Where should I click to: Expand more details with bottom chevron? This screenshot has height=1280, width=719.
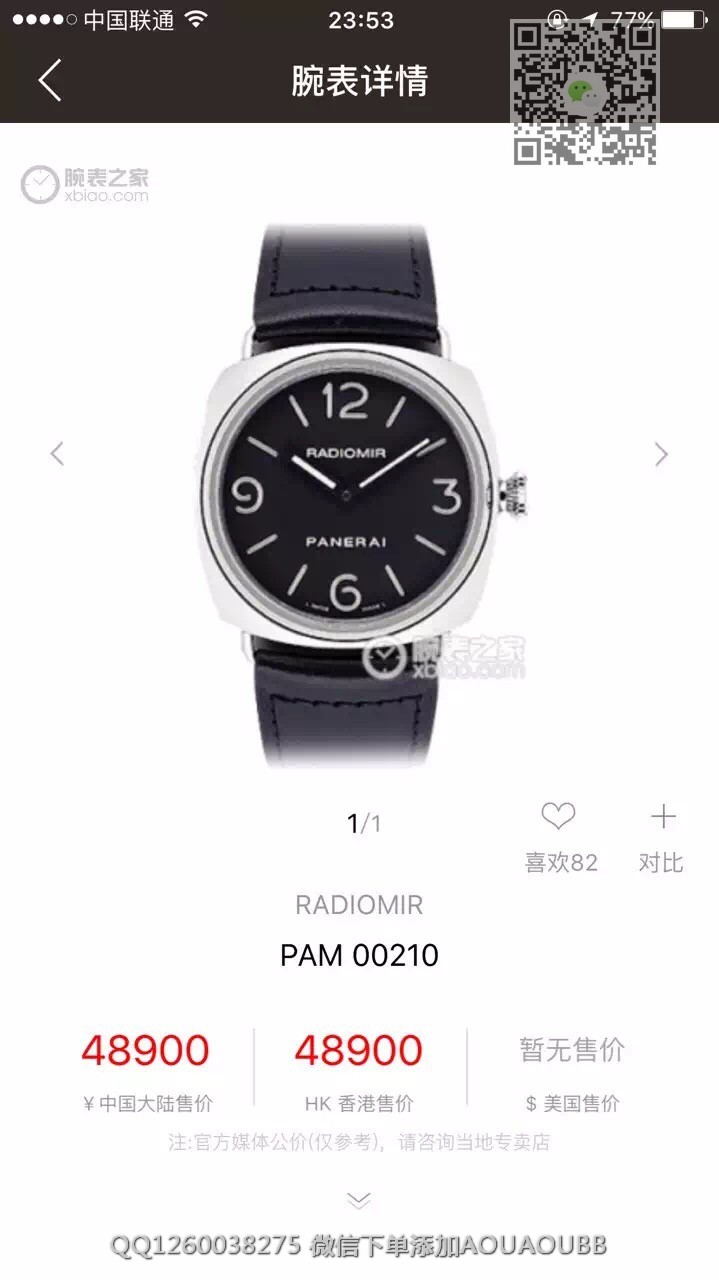[x=359, y=1200]
